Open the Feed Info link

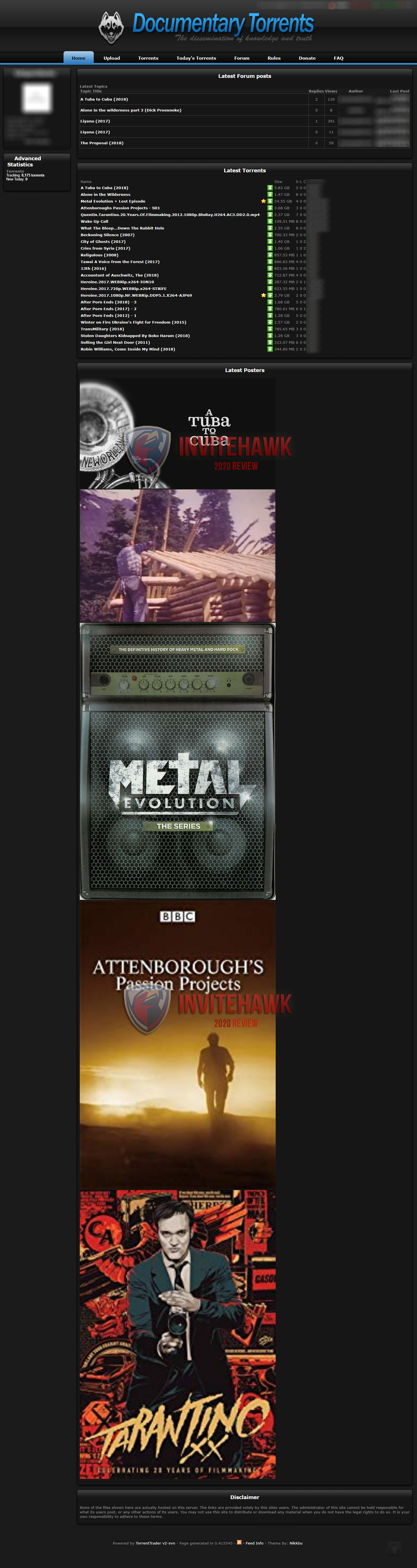click(x=254, y=1543)
